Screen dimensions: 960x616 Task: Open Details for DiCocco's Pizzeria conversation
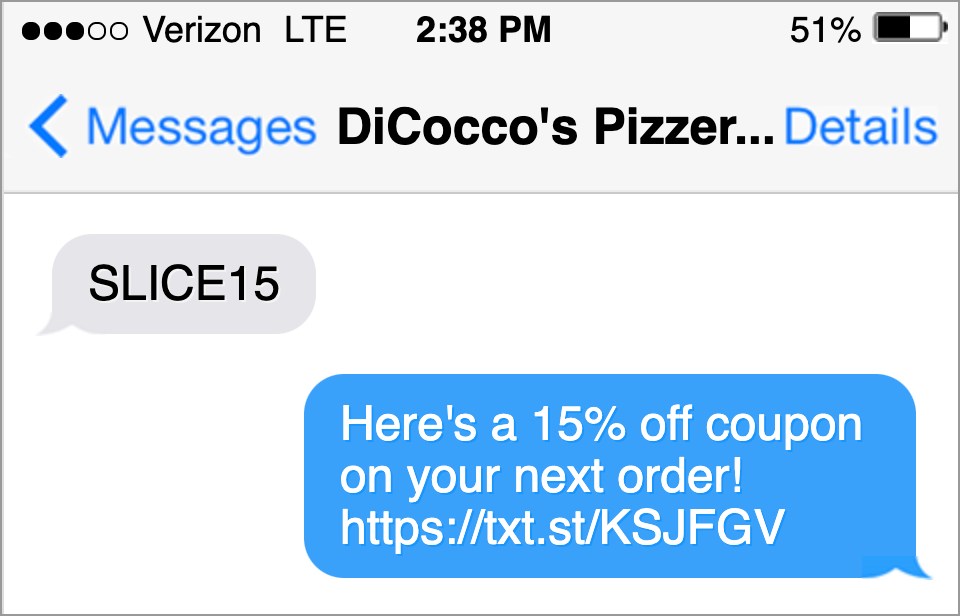click(860, 128)
